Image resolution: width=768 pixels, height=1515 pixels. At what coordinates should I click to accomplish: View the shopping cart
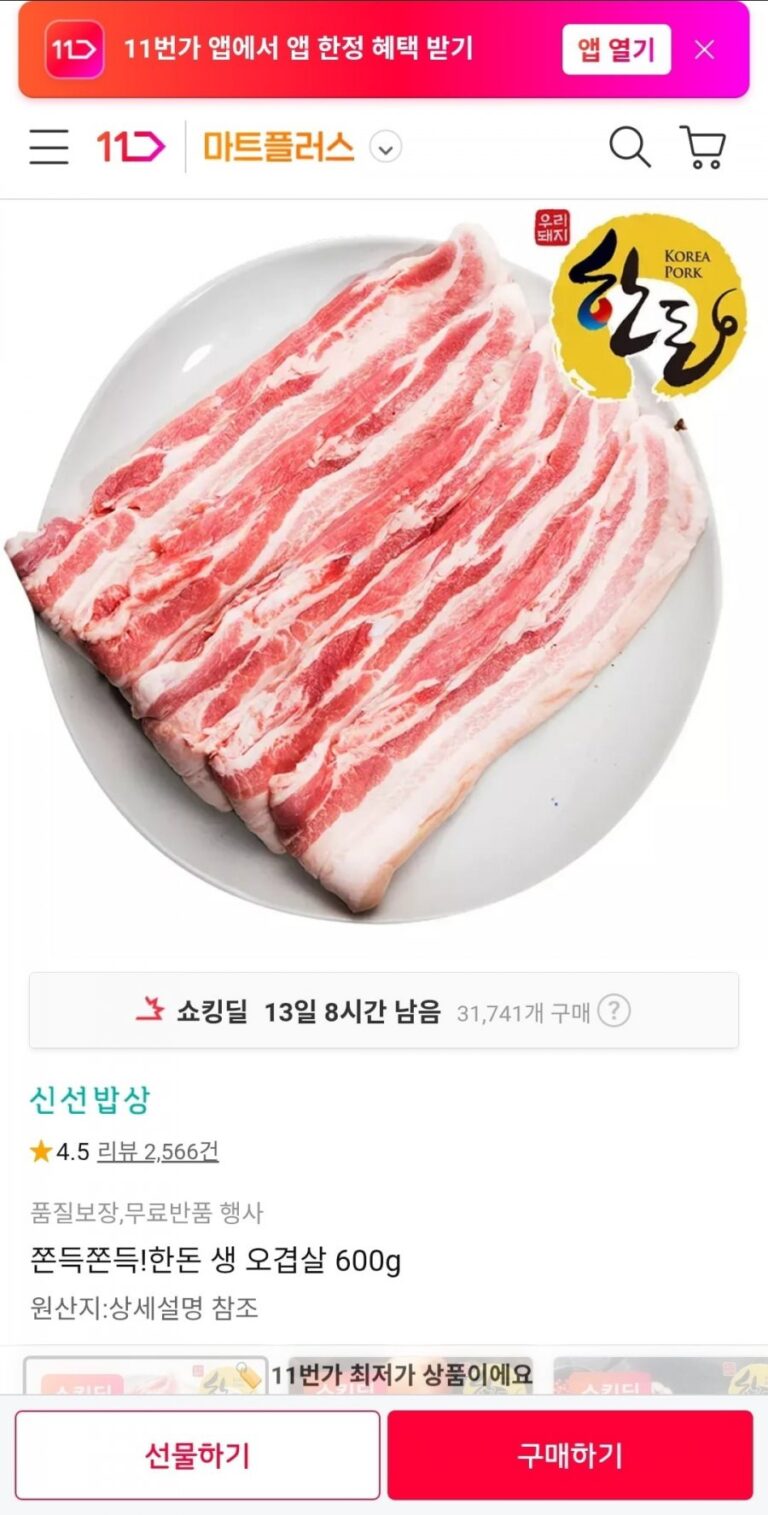702,148
